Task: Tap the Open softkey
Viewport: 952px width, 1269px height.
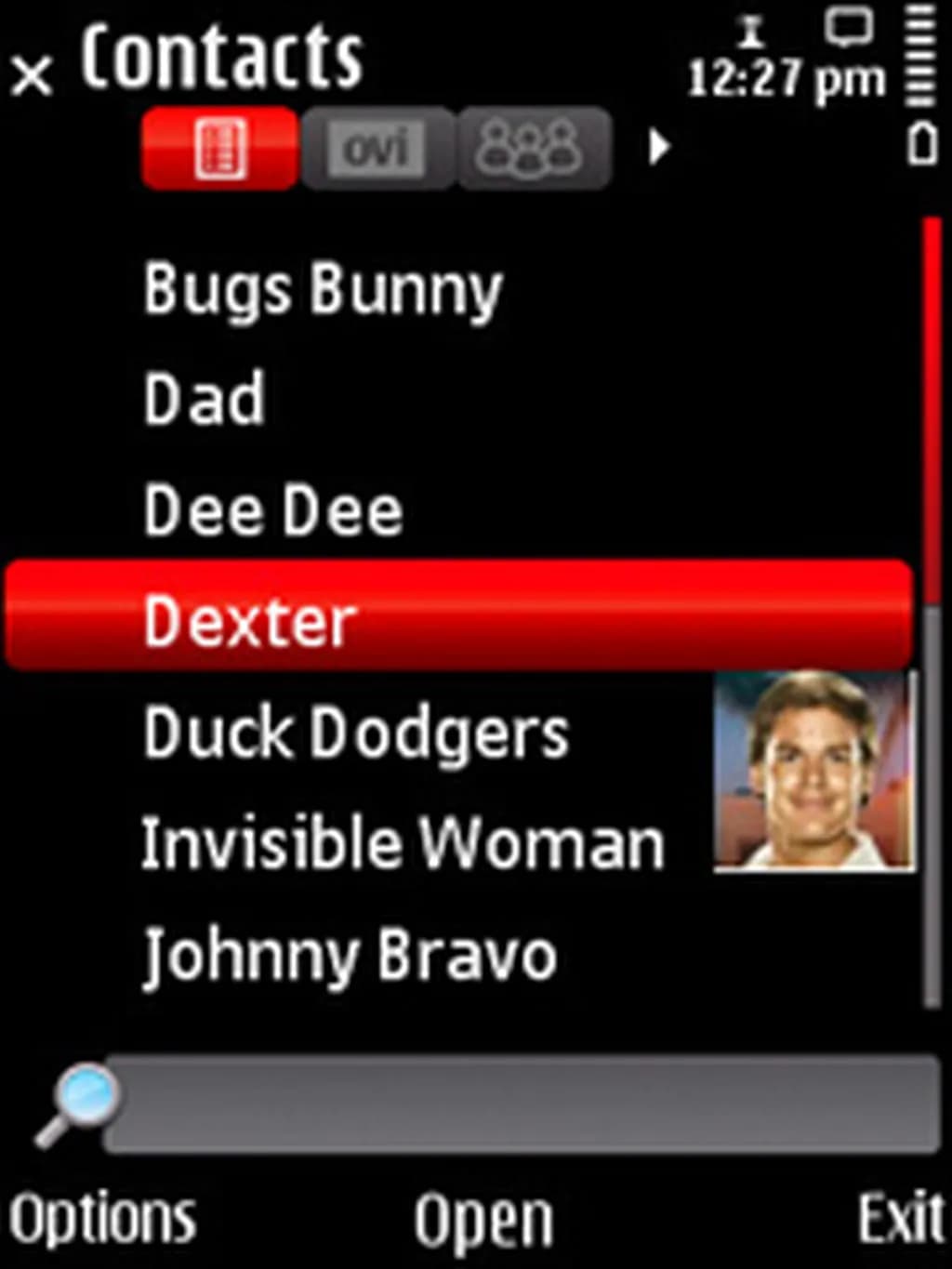Action: (483, 1221)
